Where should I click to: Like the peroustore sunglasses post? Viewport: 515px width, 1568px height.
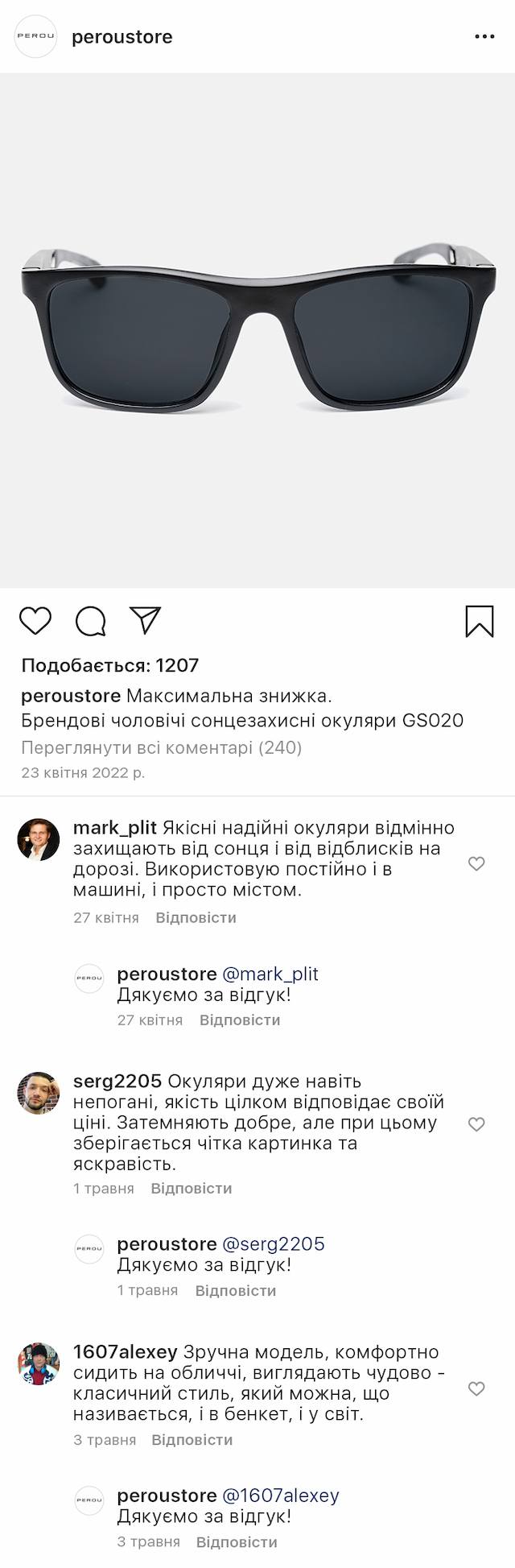click(x=35, y=621)
